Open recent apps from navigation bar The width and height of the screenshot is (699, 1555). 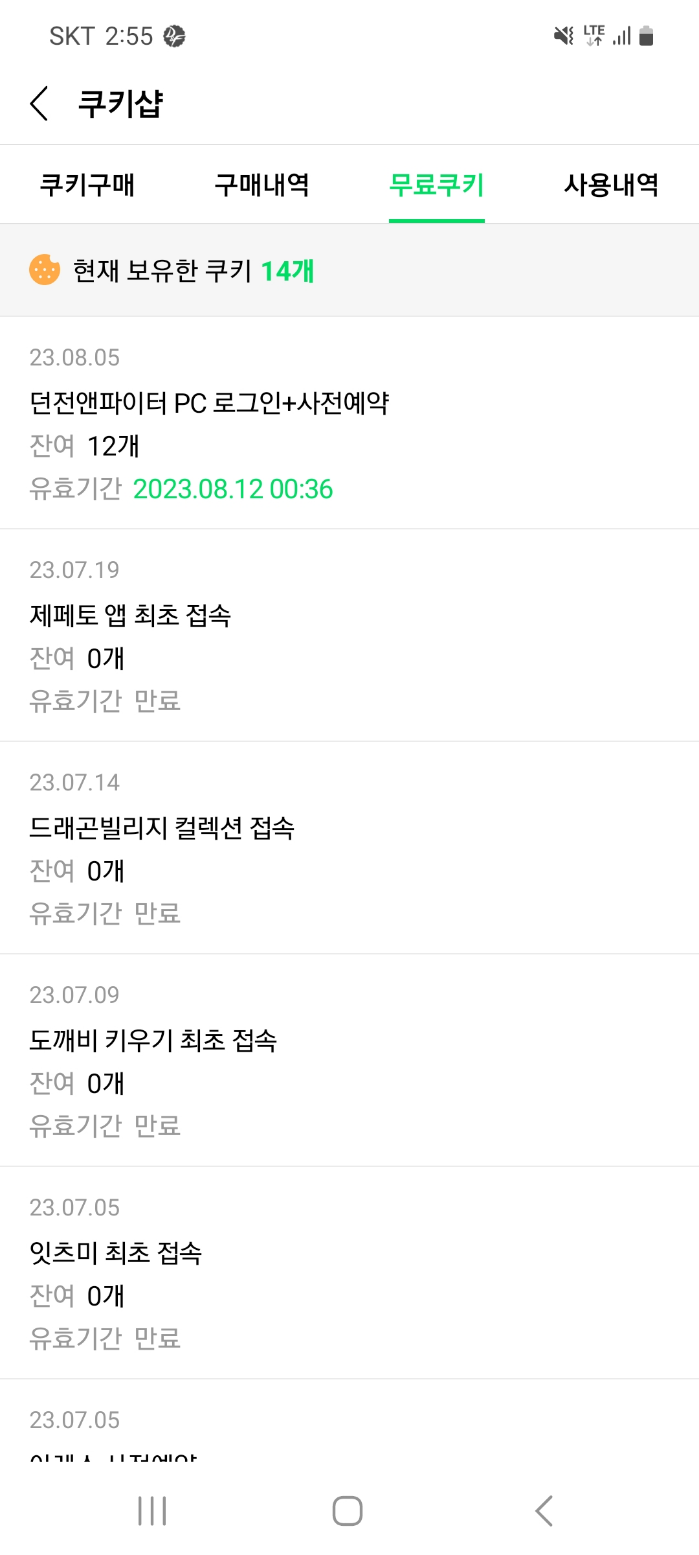152,1510
